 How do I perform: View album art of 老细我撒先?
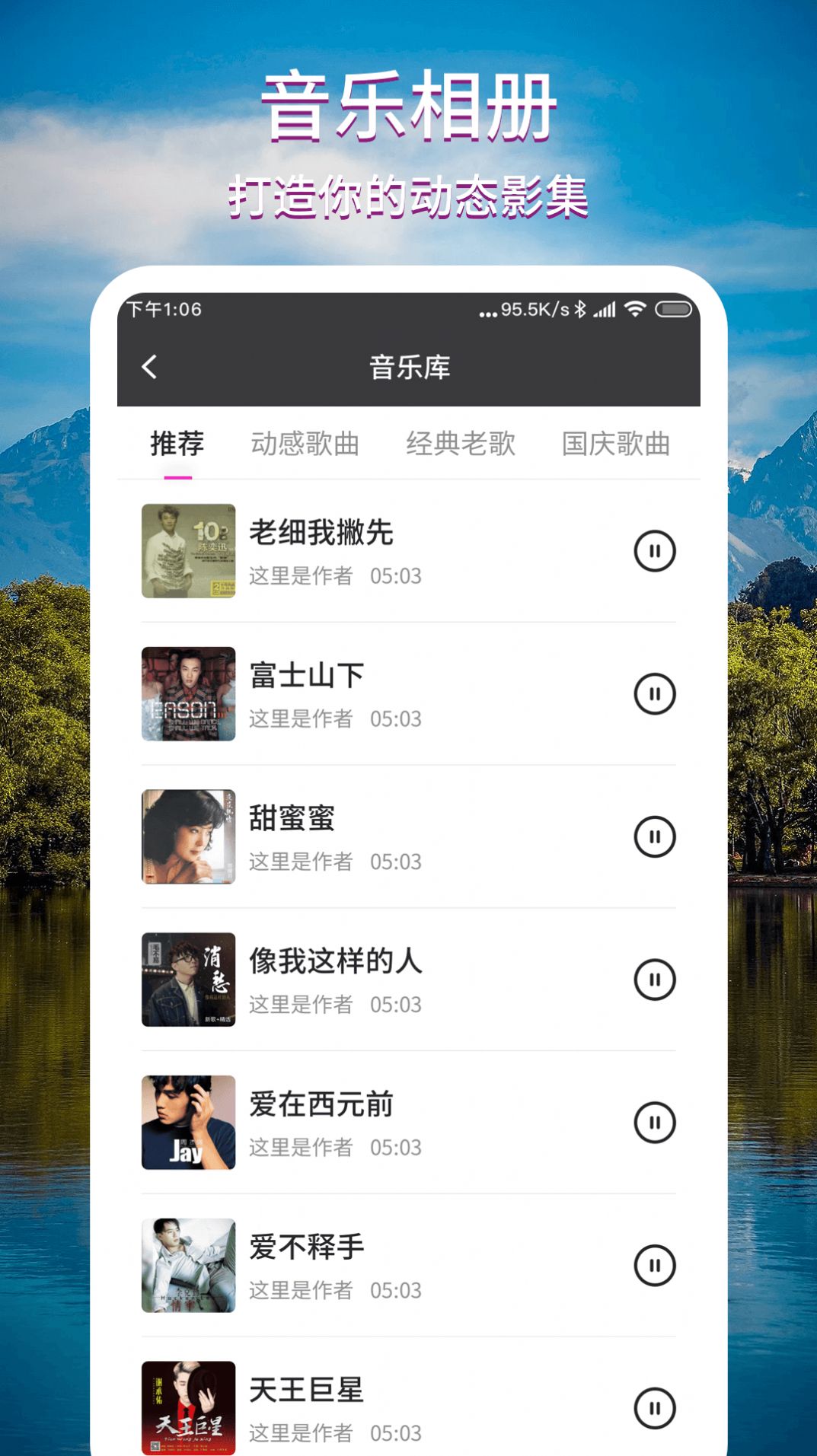point(188,550)
